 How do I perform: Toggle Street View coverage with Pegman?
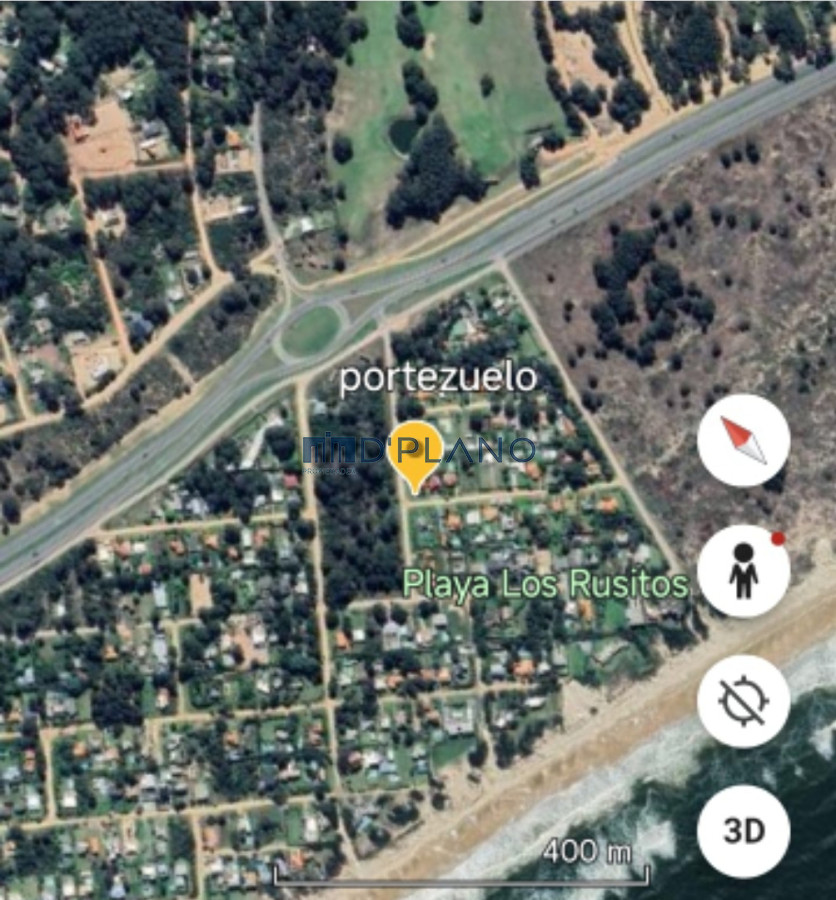pos(743,570)
